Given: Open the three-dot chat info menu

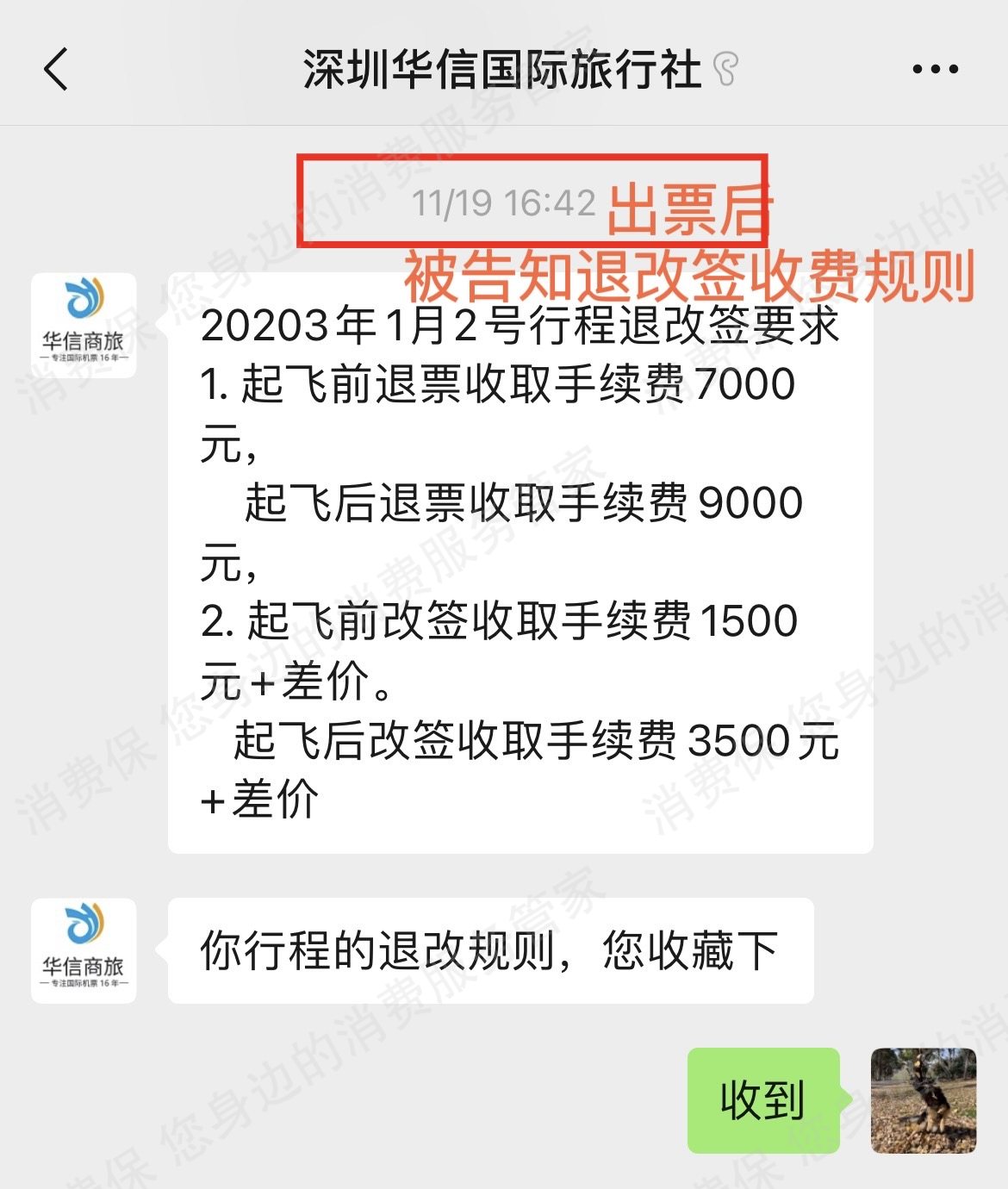Looking at the screenshot, I should click(x=935, y=69).
